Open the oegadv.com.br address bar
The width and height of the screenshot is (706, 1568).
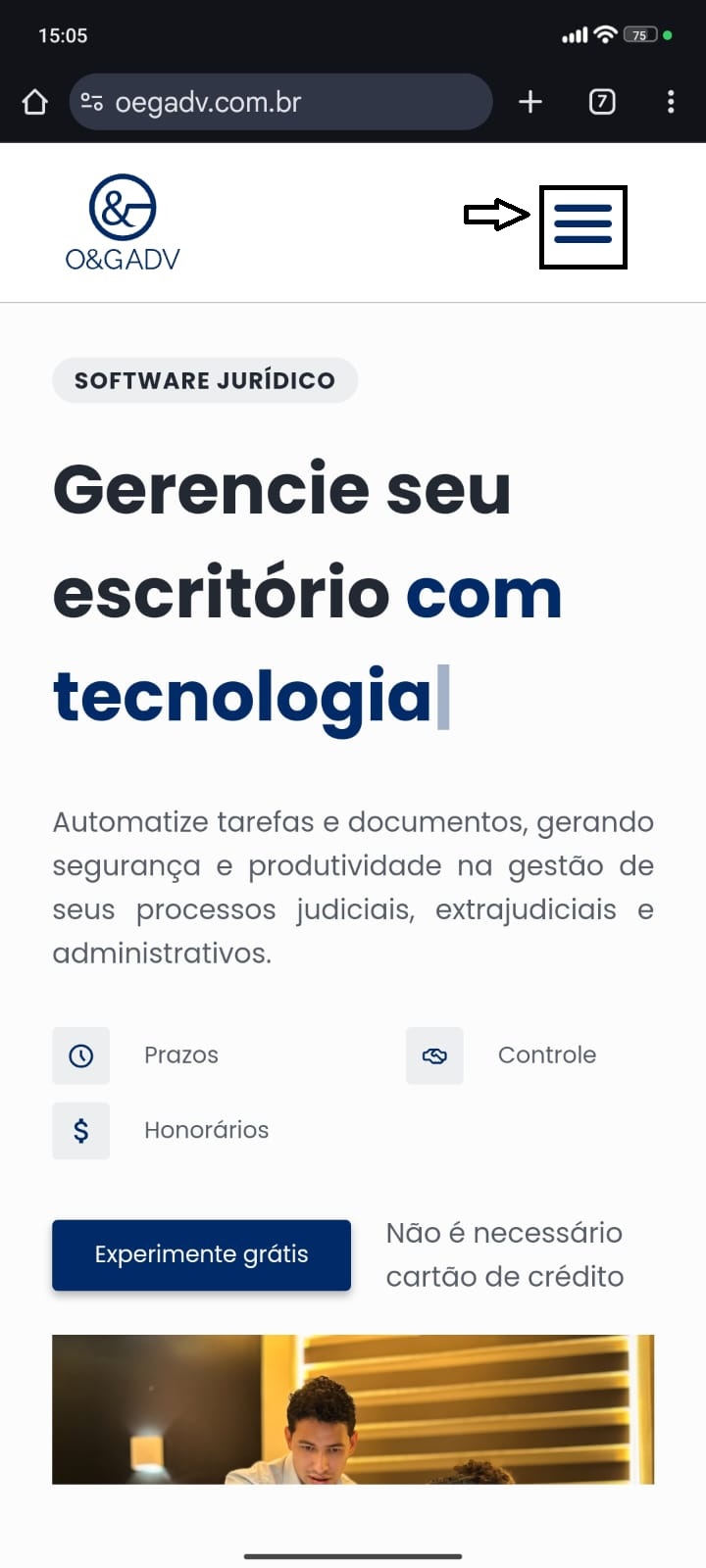coord(294,102)
